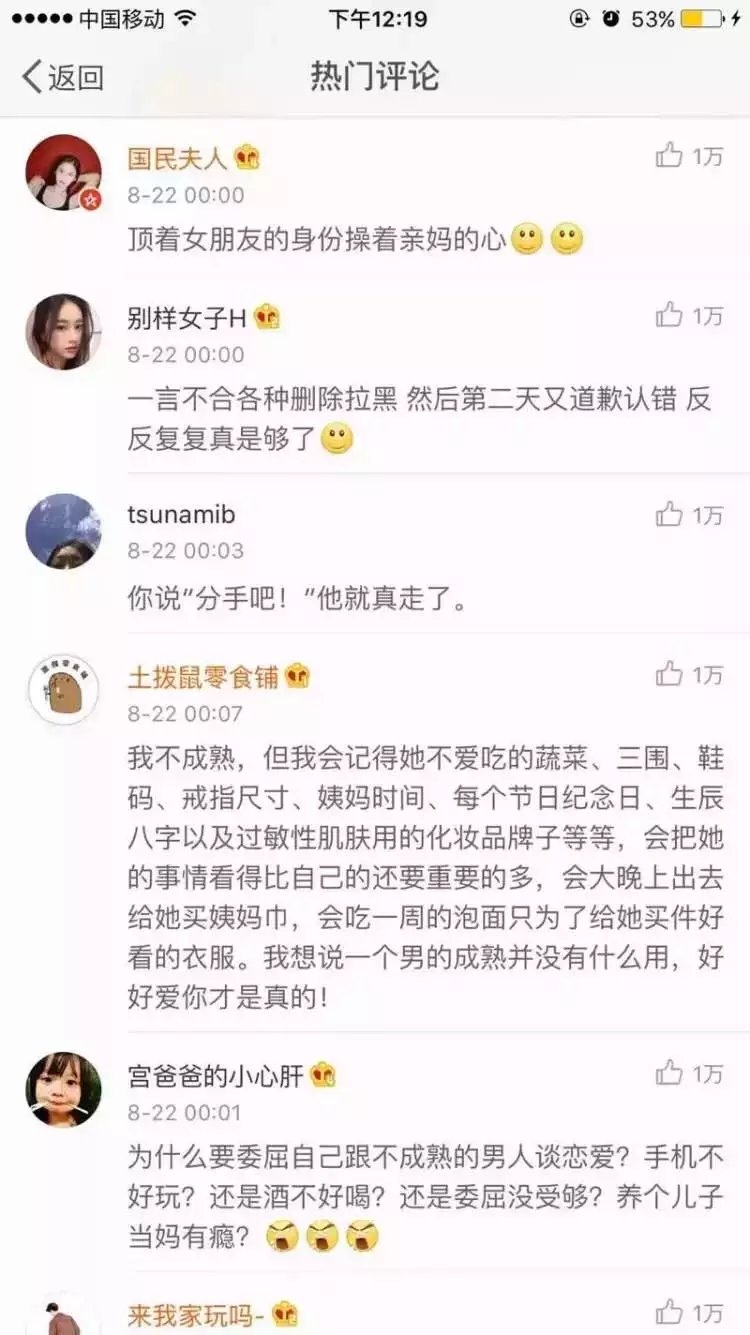Like the comment by 宫爸爸的小心肝
The height and width of the screenshot is (1335, 750).
[689, 1073]
